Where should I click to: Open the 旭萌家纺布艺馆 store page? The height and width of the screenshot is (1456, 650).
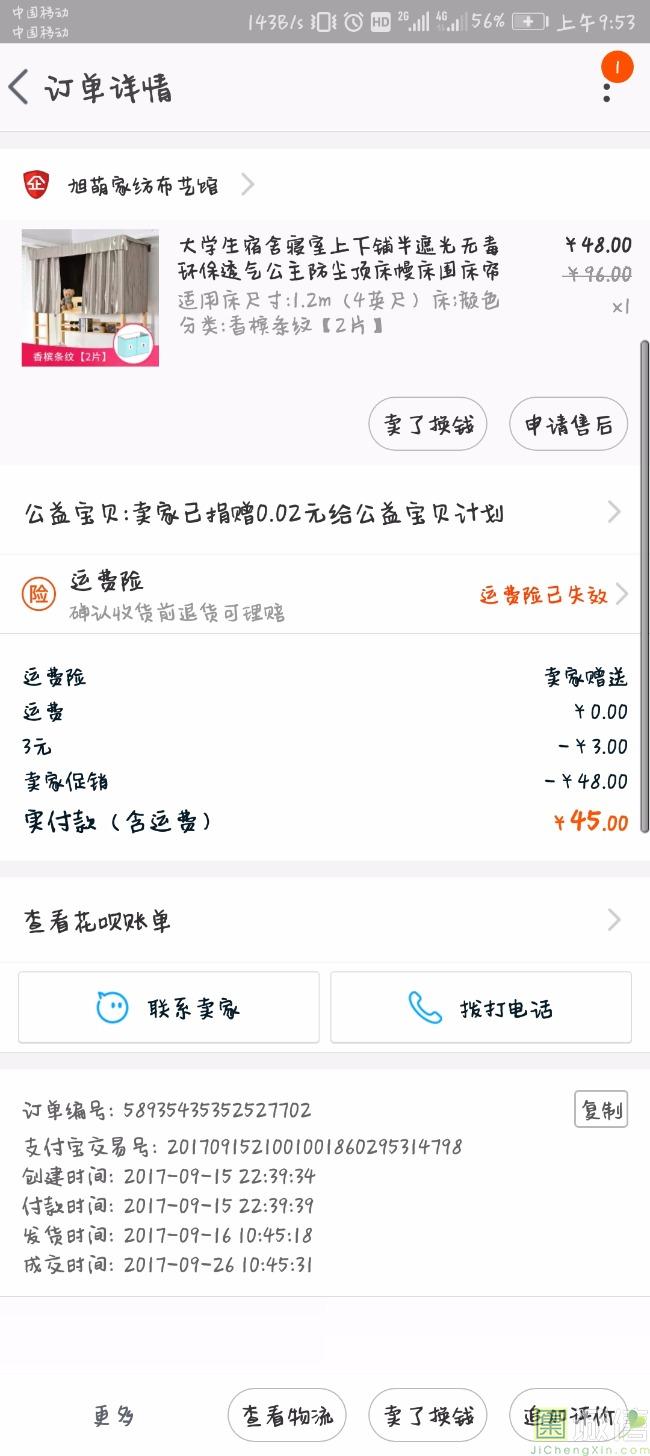[140, 185]
